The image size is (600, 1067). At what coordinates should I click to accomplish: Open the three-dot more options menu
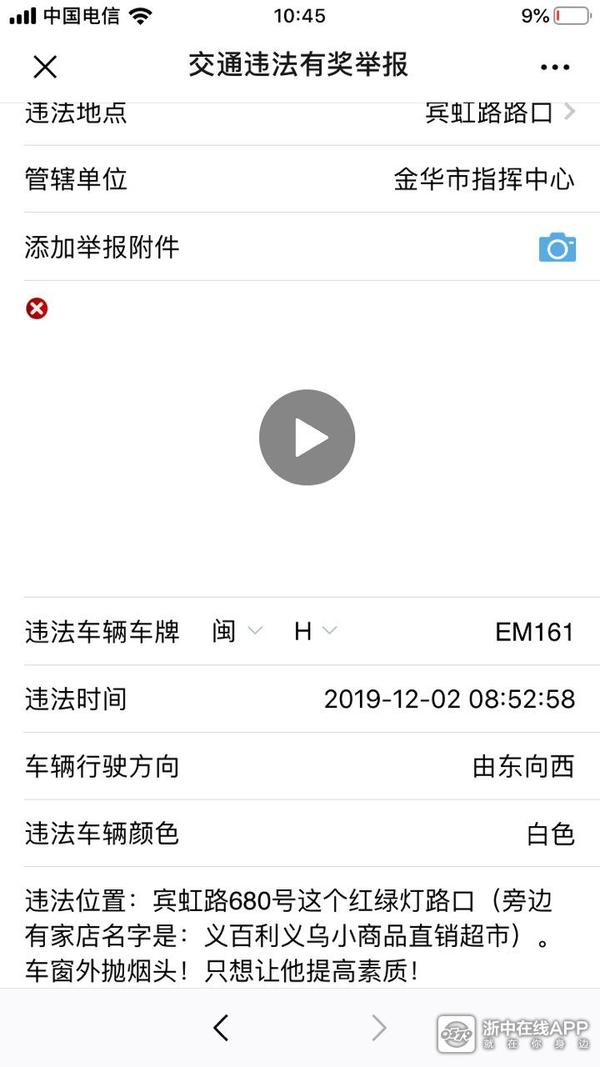click(x=554, y=67)
